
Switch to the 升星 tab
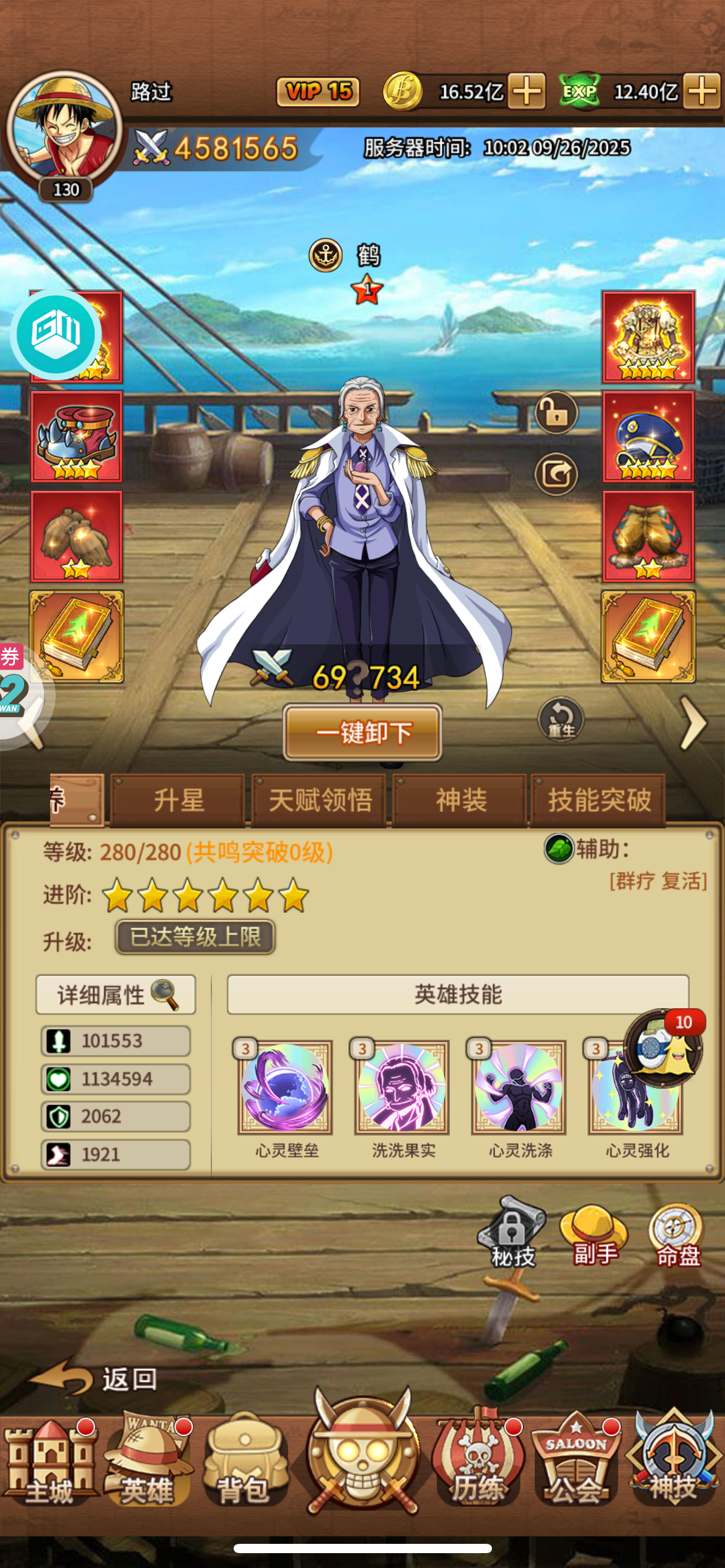(178, 800)
